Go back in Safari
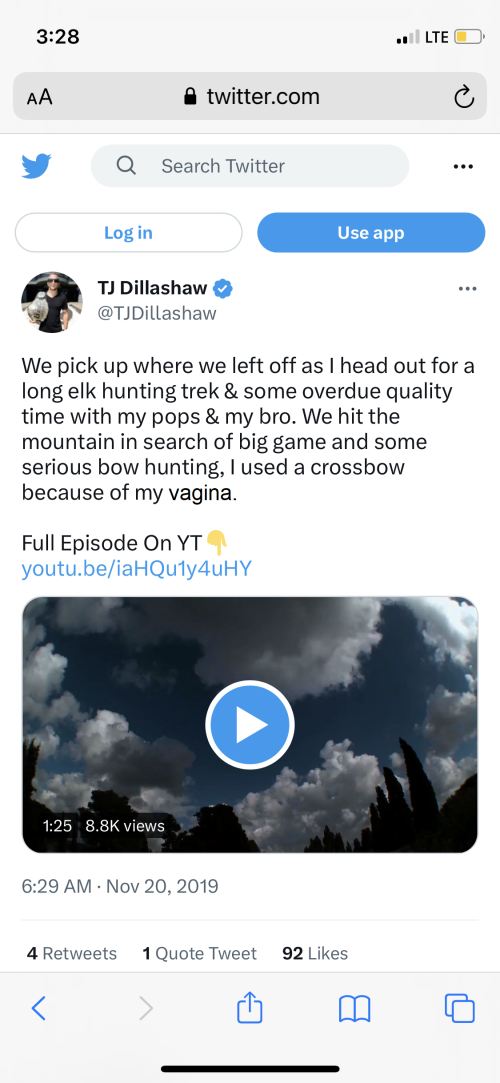The image size is (500, 1083). click(x=39, y=1009)
